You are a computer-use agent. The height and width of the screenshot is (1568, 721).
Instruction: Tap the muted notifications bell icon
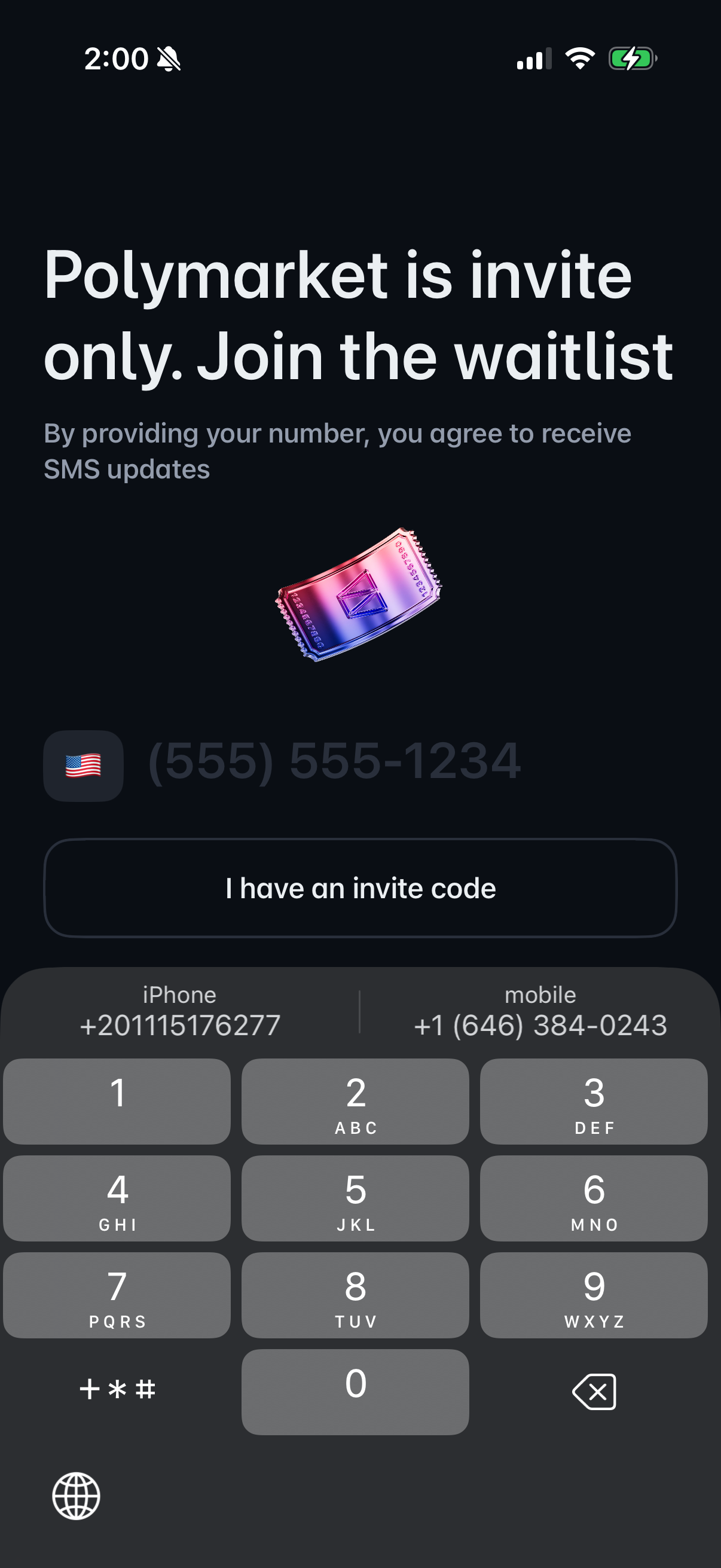pyautogui.click(x=169, y=58)
